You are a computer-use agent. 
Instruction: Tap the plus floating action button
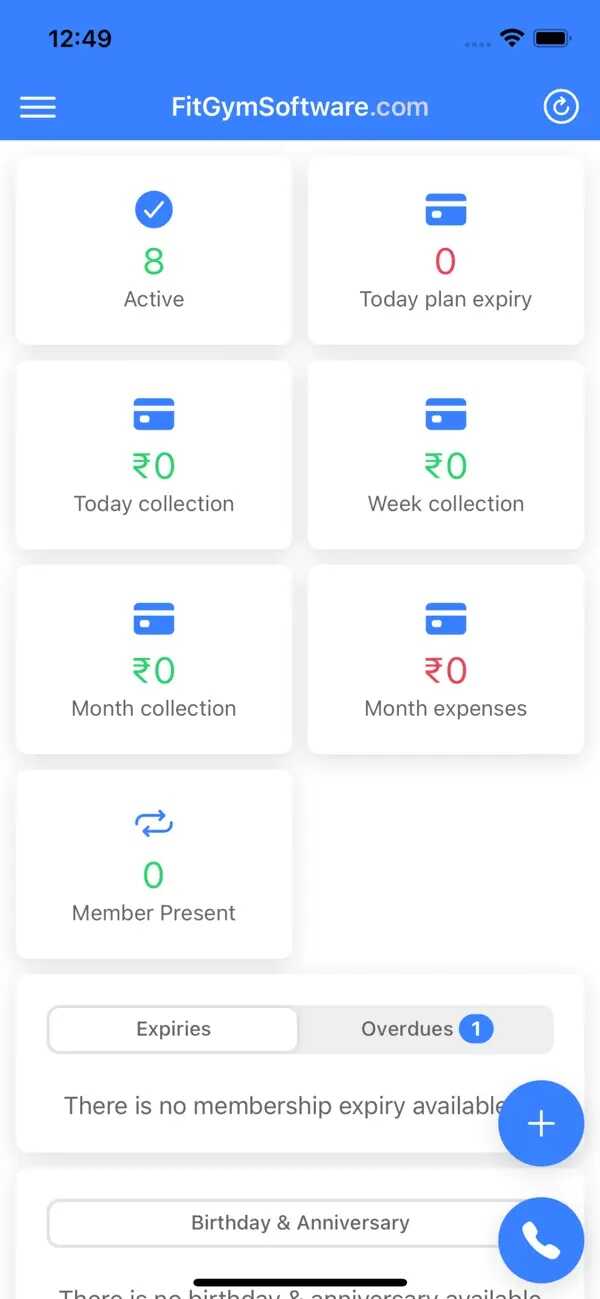point(541,1123)
